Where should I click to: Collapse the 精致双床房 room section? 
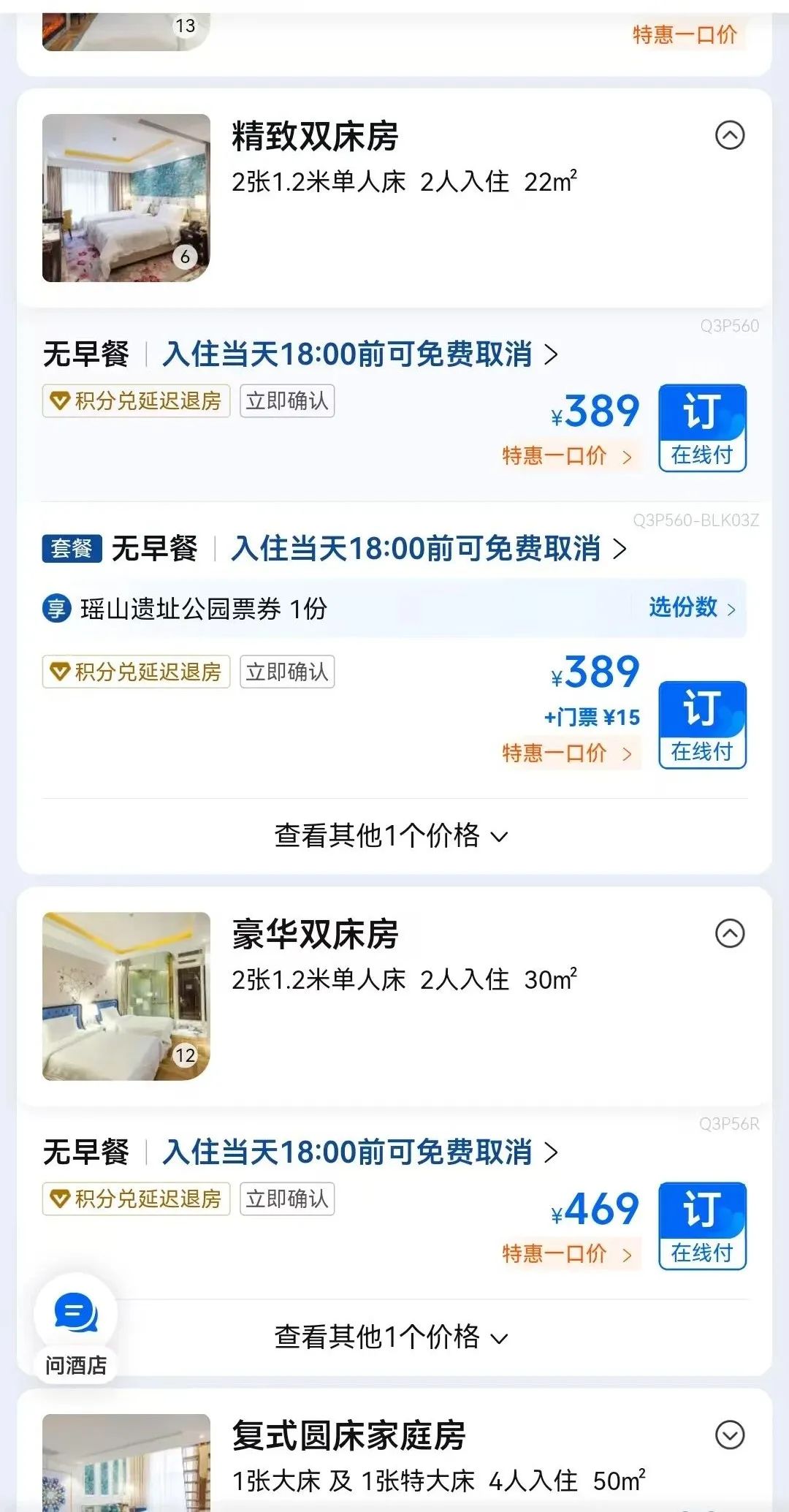click(729, 135)
